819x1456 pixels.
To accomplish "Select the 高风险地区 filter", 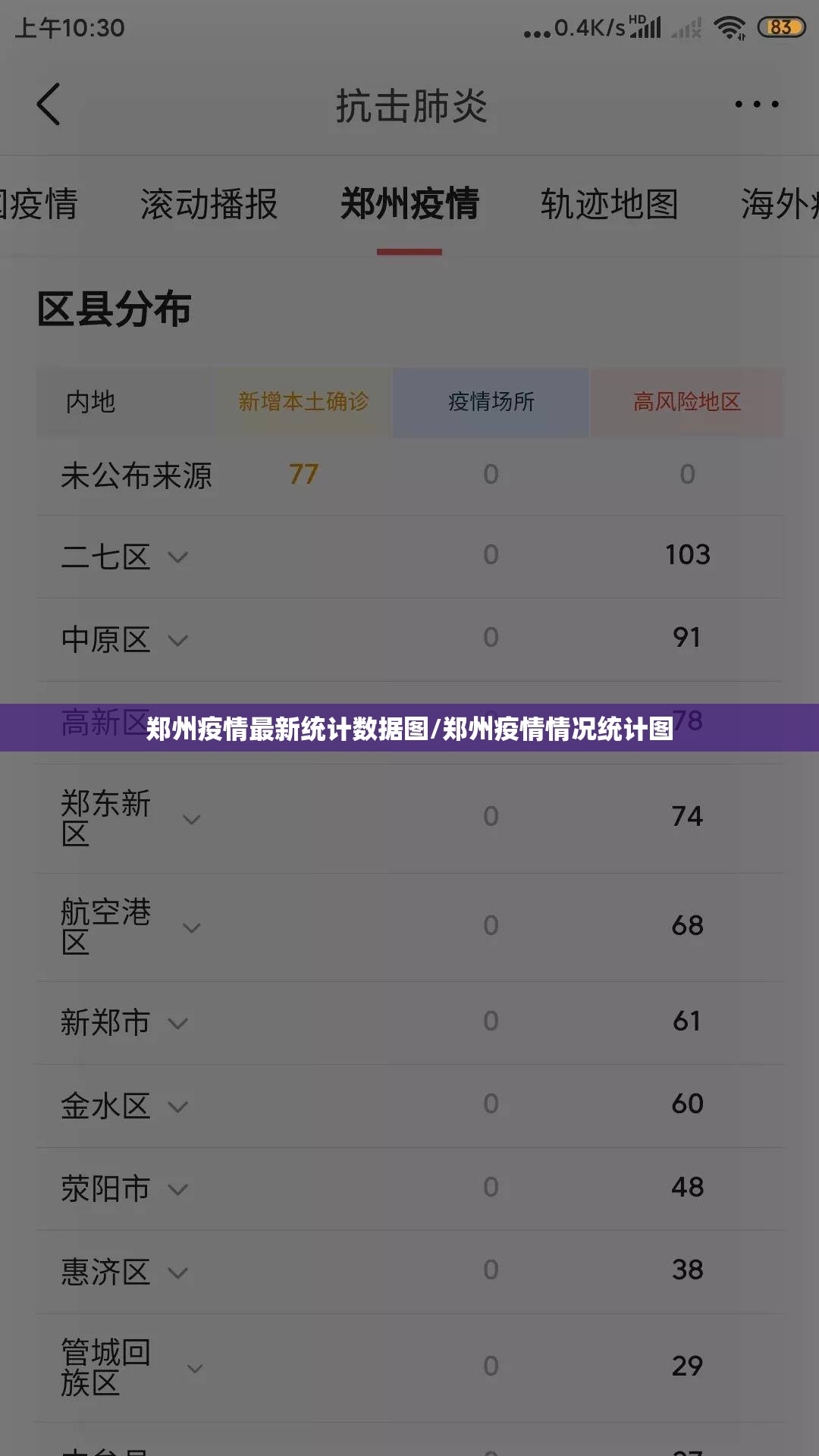I will [x=685, y=403].
